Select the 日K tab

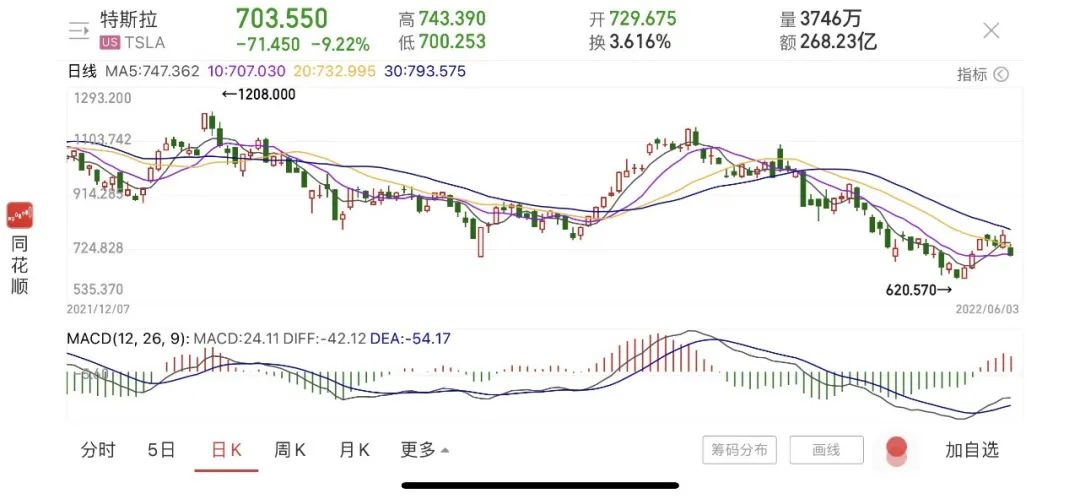click(226, 450)
